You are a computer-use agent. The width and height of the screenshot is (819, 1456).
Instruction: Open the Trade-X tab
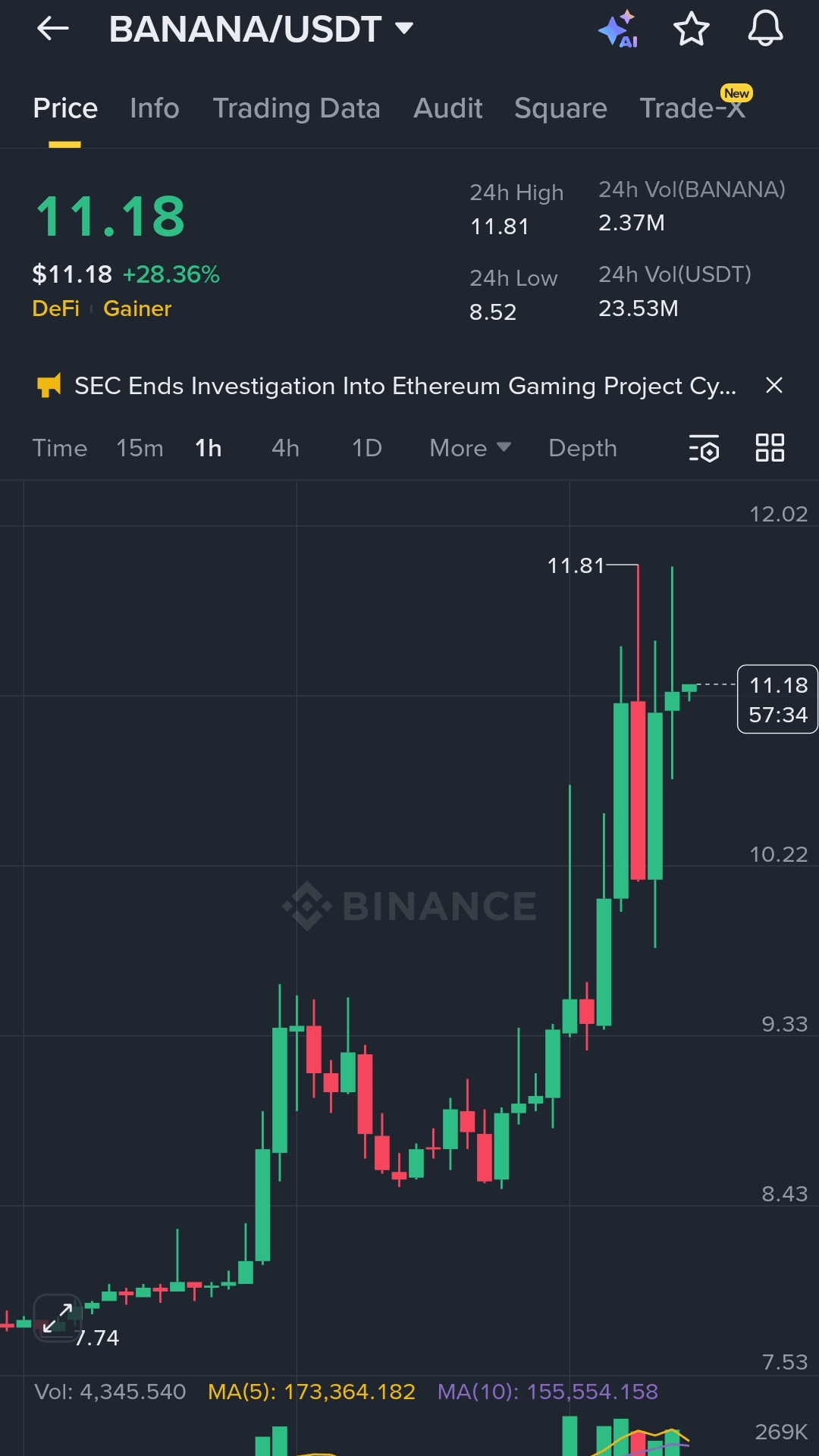click(692, 108)
